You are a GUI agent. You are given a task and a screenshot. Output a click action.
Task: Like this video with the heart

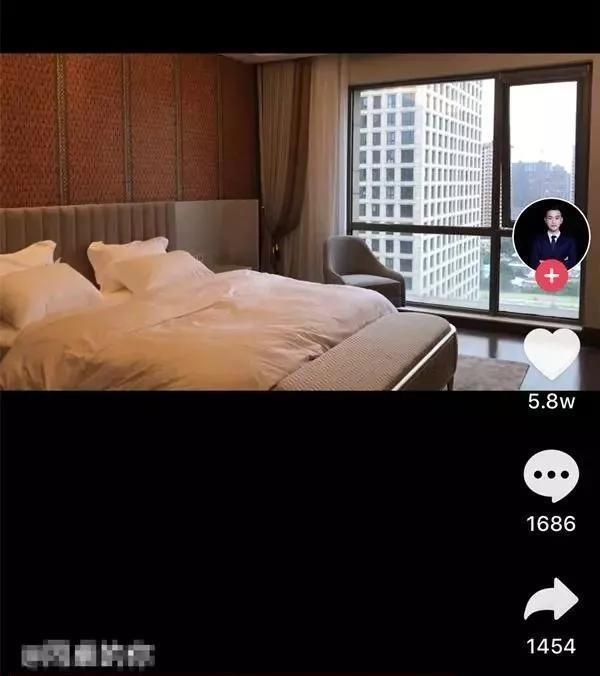pyautogui.click(x=551, y=354)
